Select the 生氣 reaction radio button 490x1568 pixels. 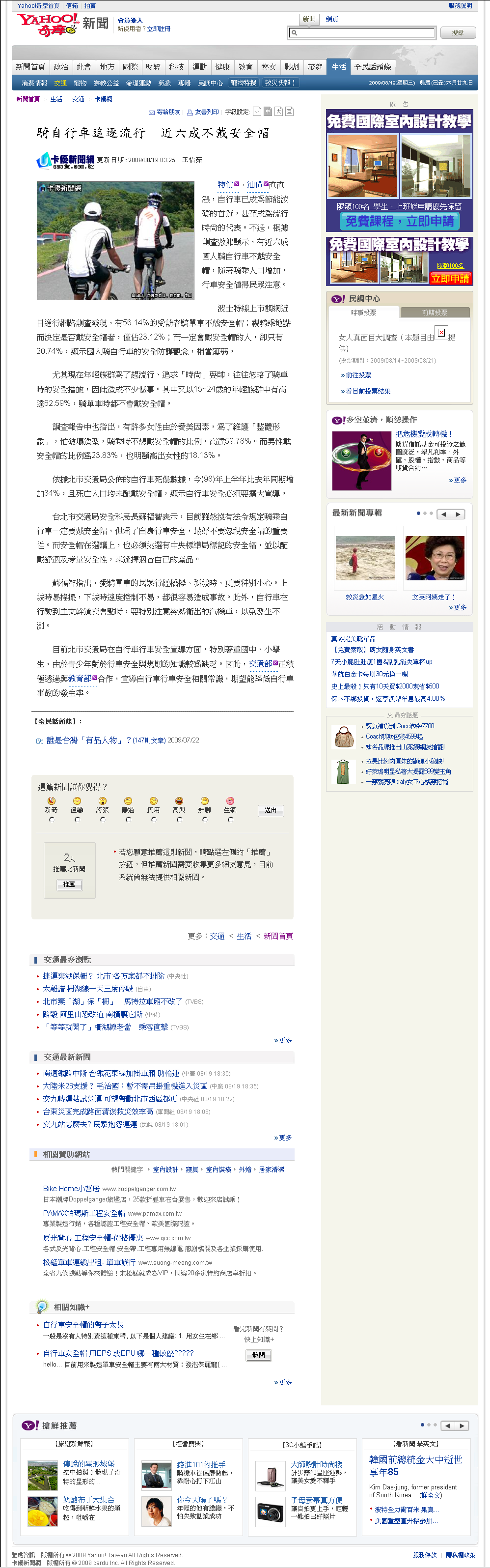tap(230, 819)
